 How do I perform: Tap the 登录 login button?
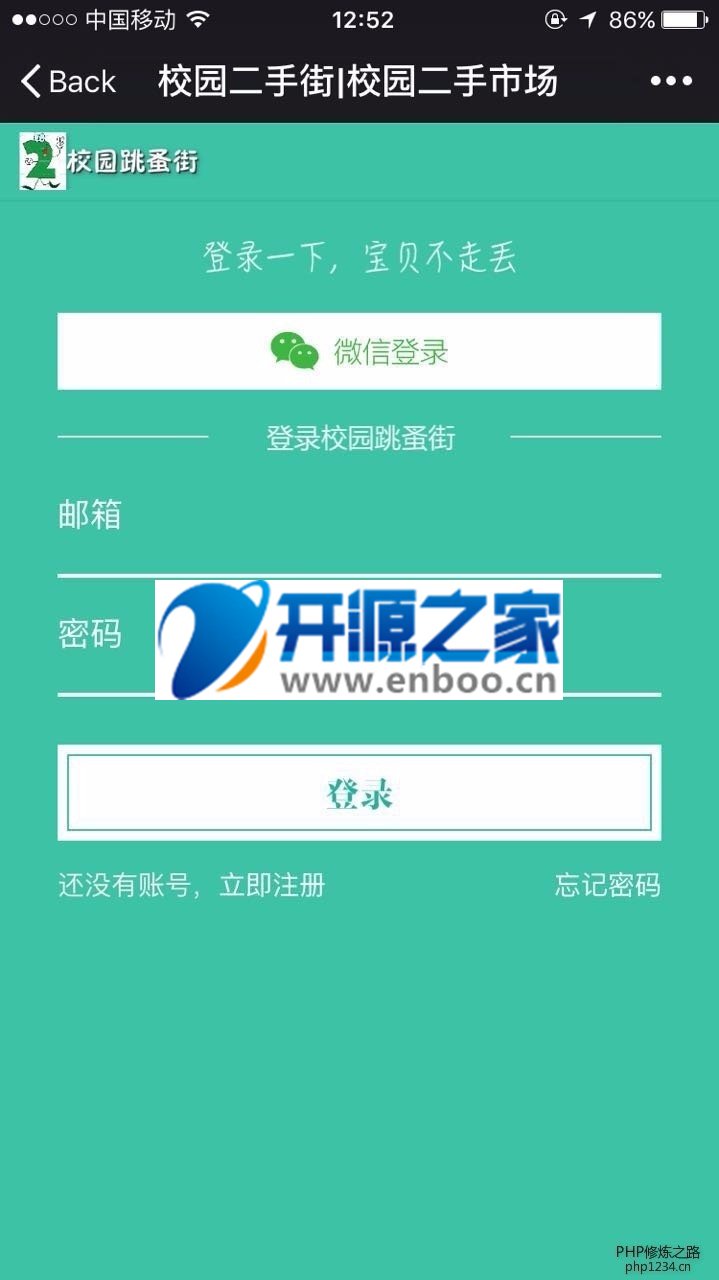[x=359, y=793]
